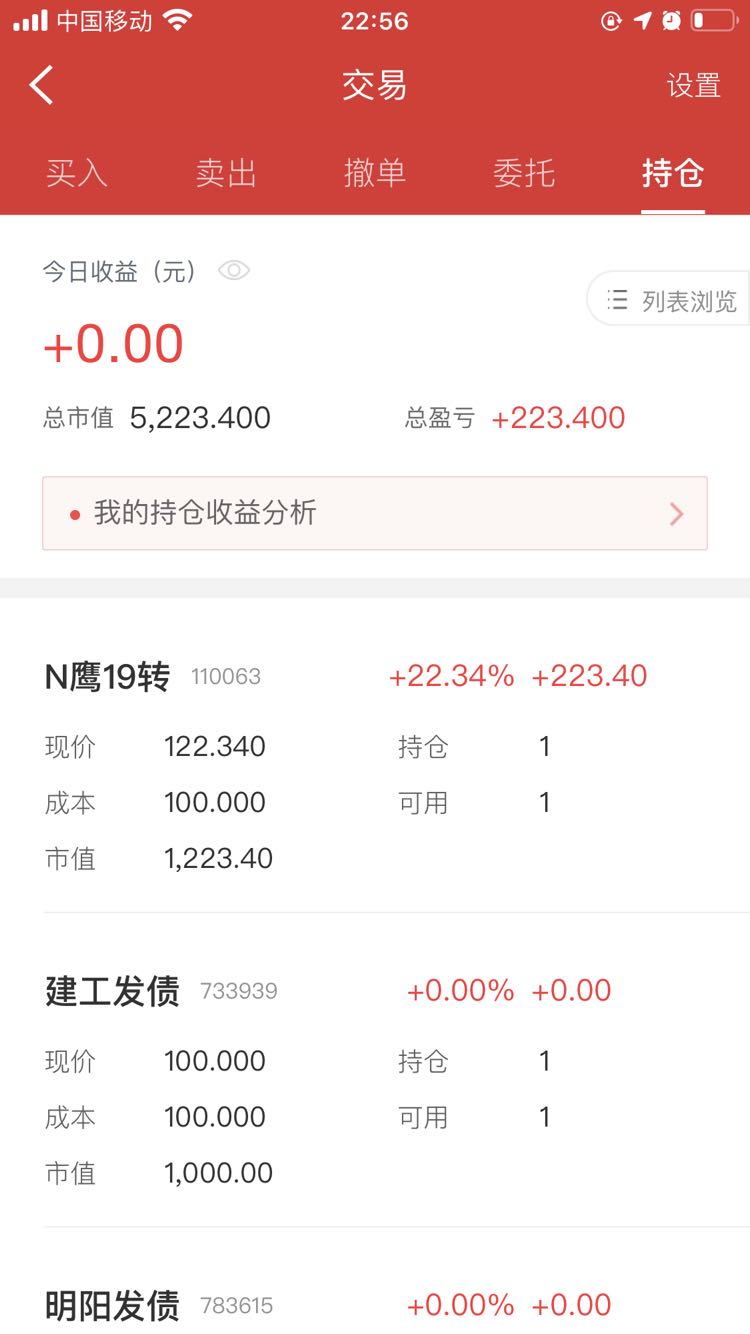This screenshot has width=750, height=1334.
Task: Select the 持仓 tab
Action: point(673,173)
